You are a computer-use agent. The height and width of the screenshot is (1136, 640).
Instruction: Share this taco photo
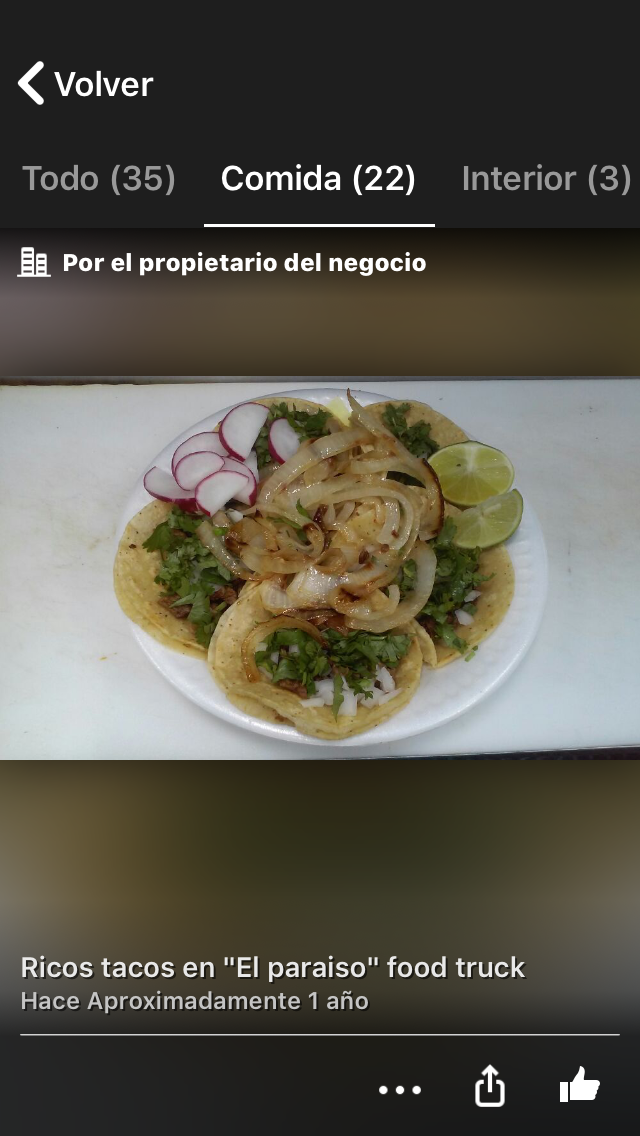click(x=489, y=1087)
